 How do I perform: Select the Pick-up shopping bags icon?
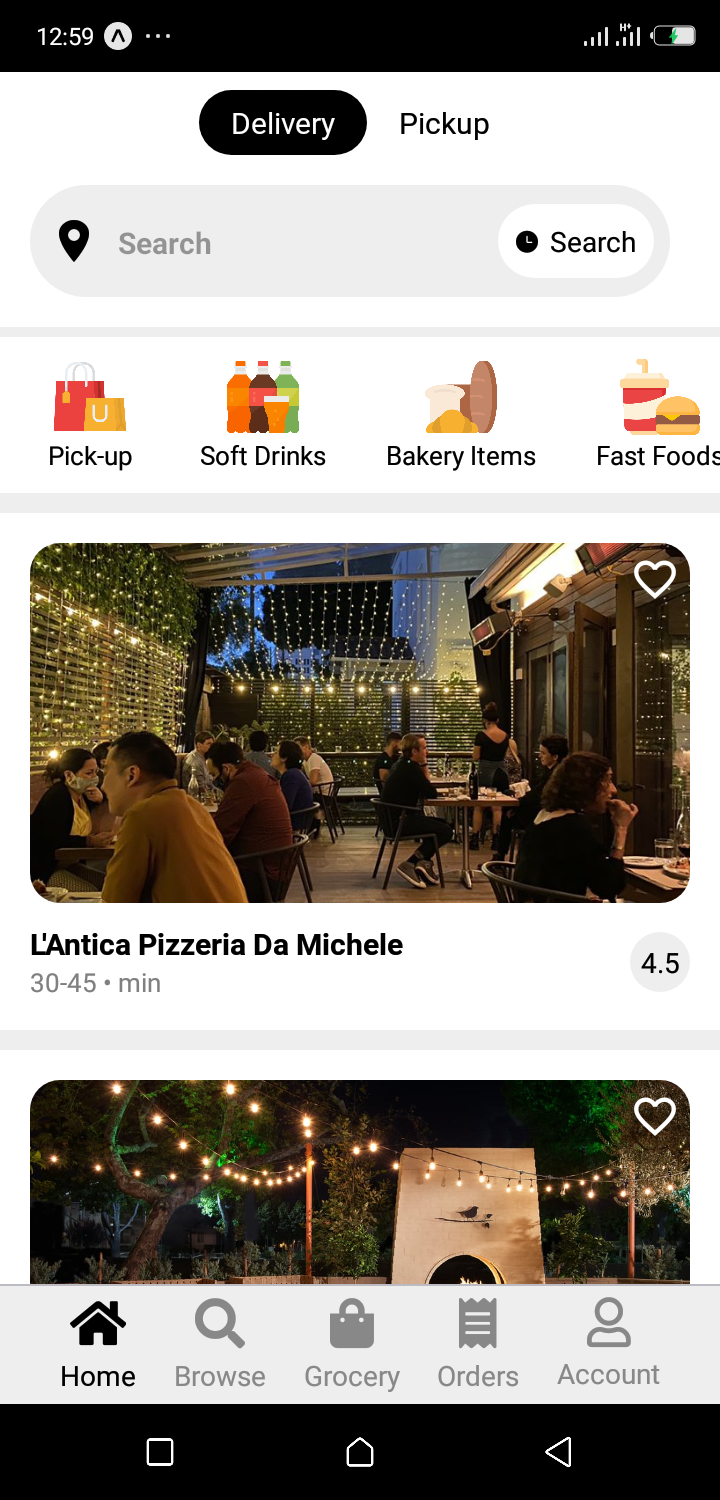89,396
